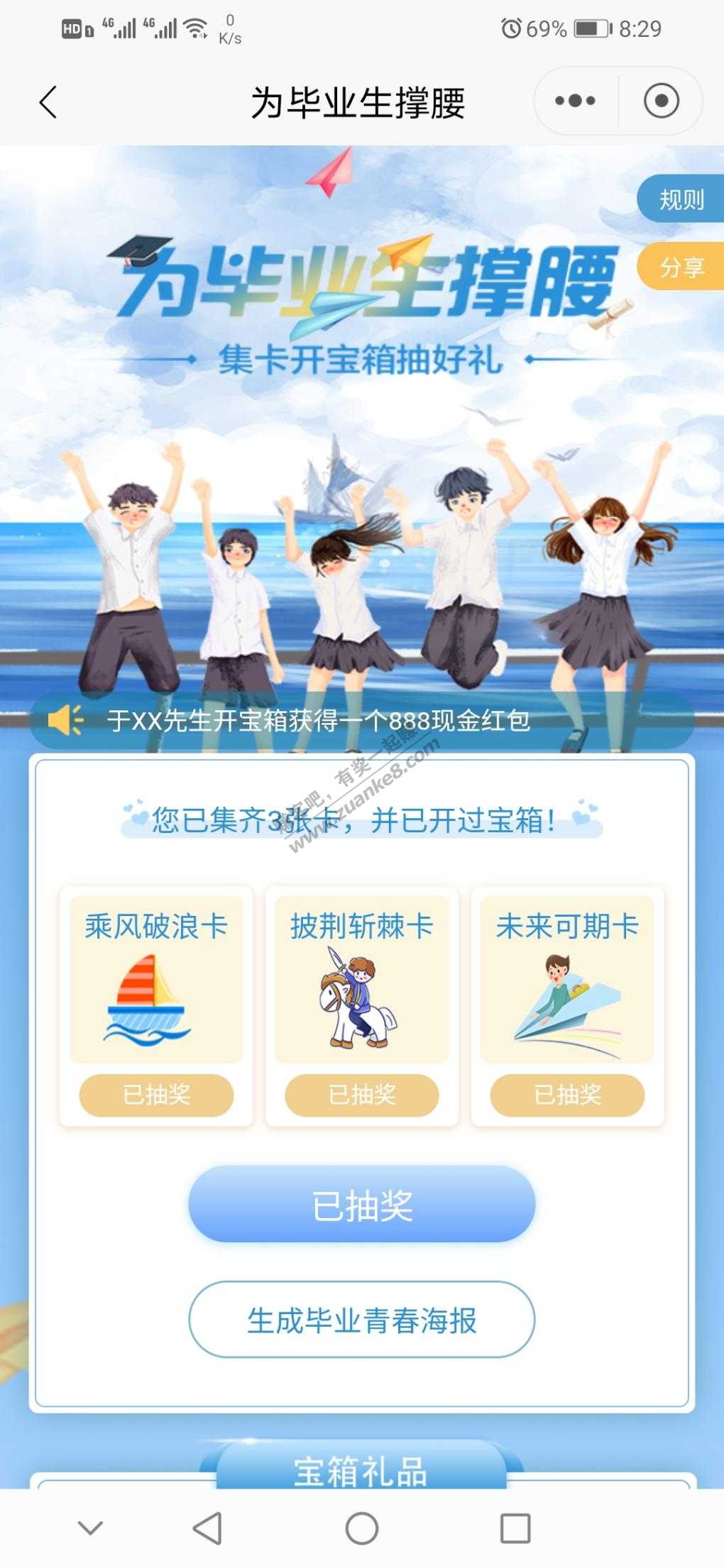
Task: Open the 规则 rules page
Action: click(x=681, y=199)
